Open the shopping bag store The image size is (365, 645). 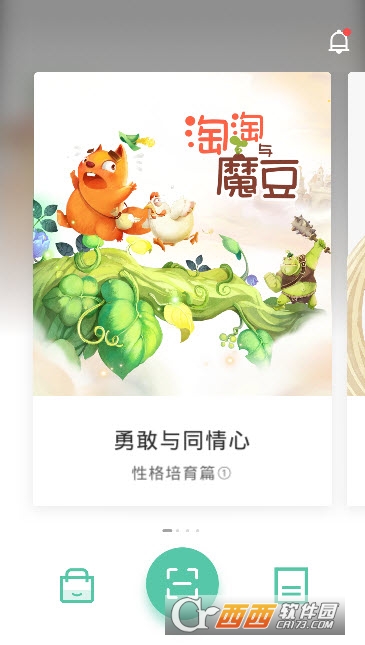[77, 586]
